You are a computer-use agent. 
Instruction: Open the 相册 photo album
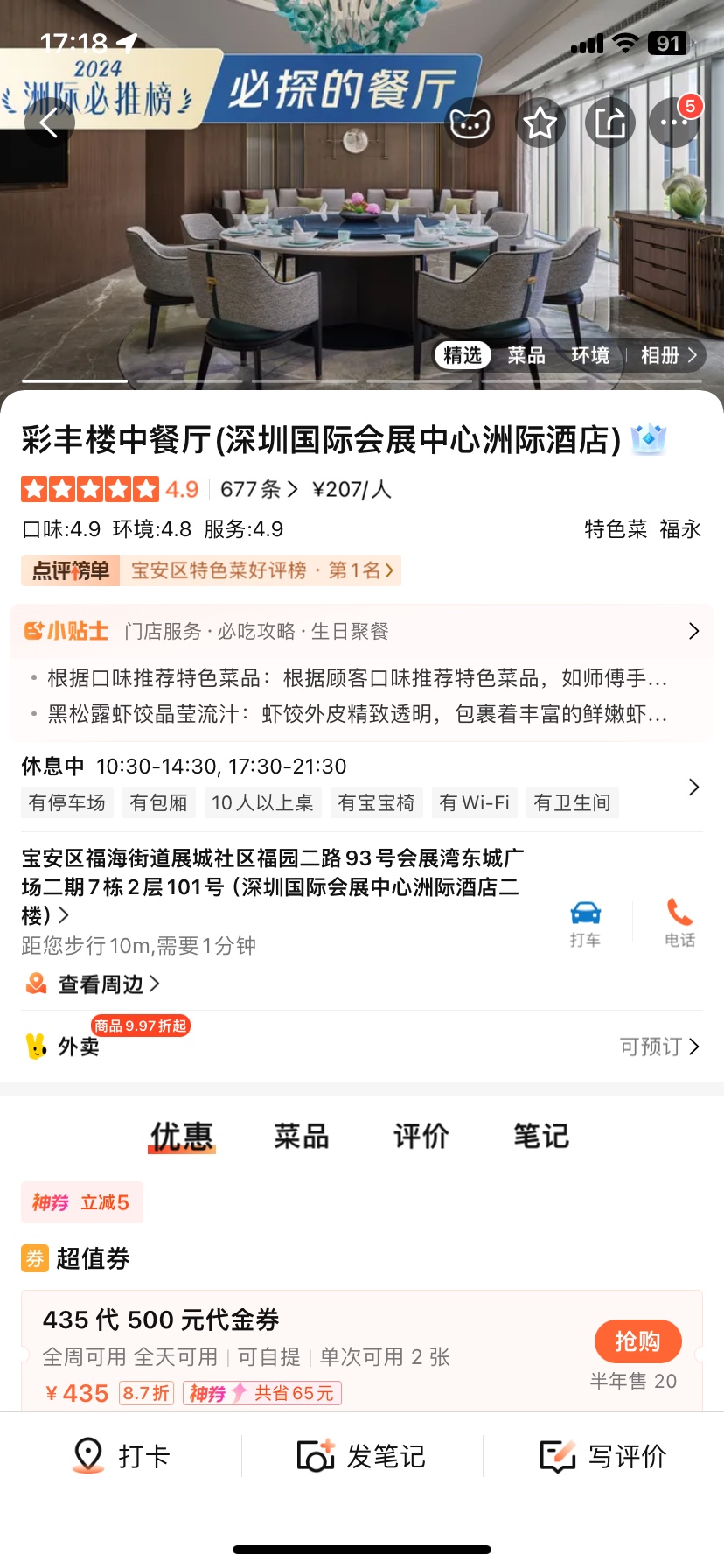pos(669,355)
